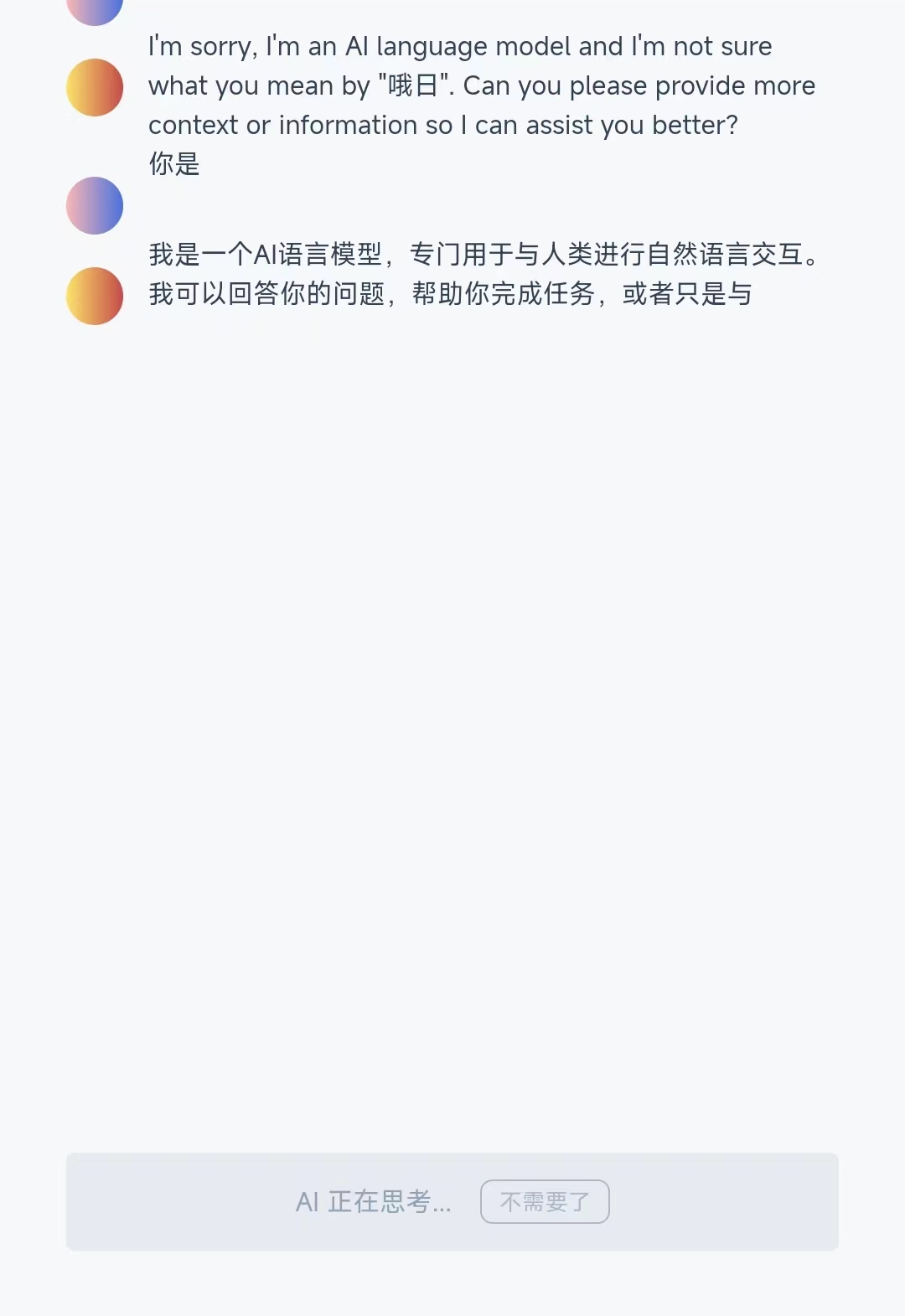Click the phrase Can you please provide more context
The height and width of the screenshot is (1316, 905).
[637, 85]
